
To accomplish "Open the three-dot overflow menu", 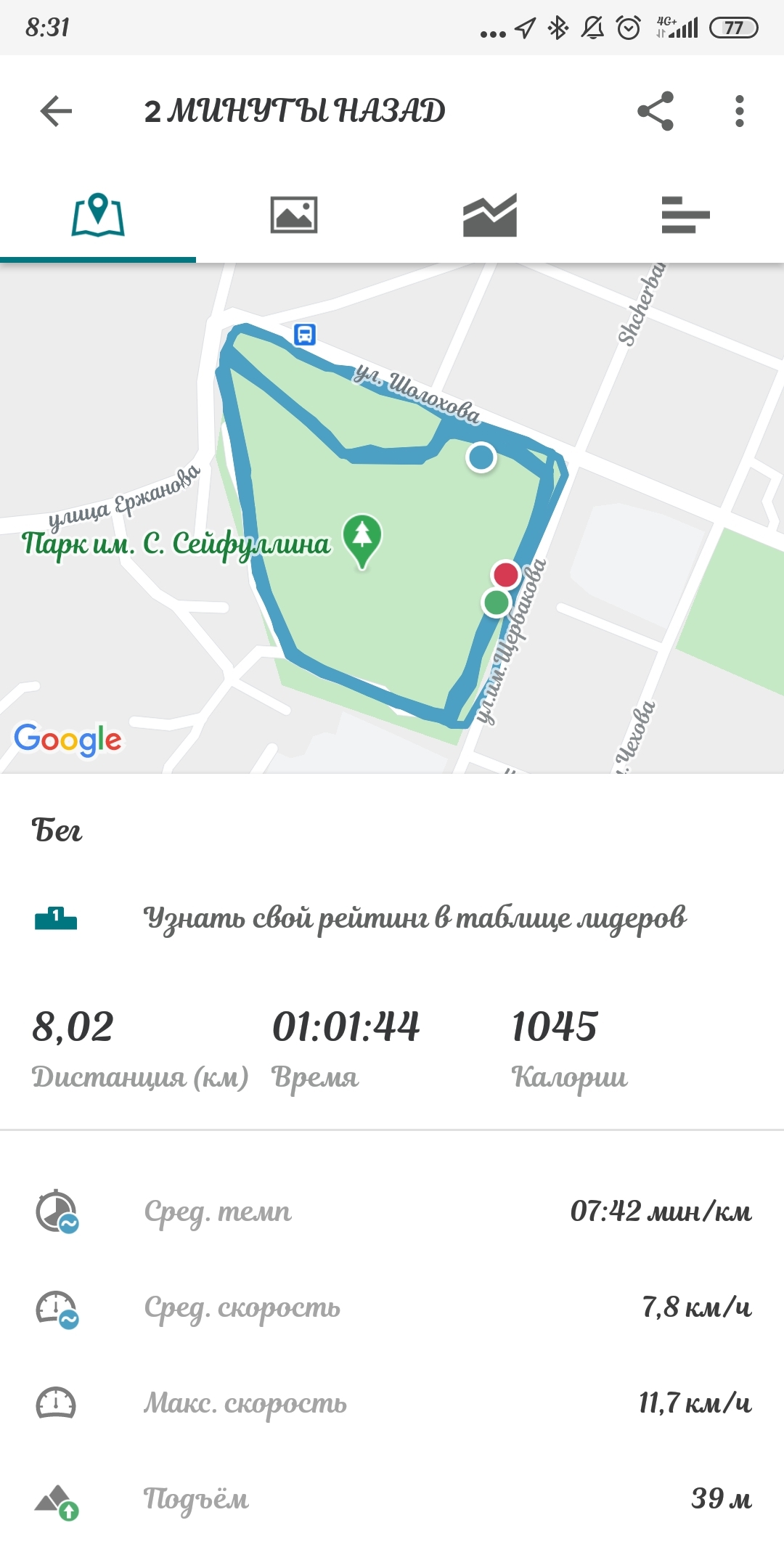I will click(739, 111).
